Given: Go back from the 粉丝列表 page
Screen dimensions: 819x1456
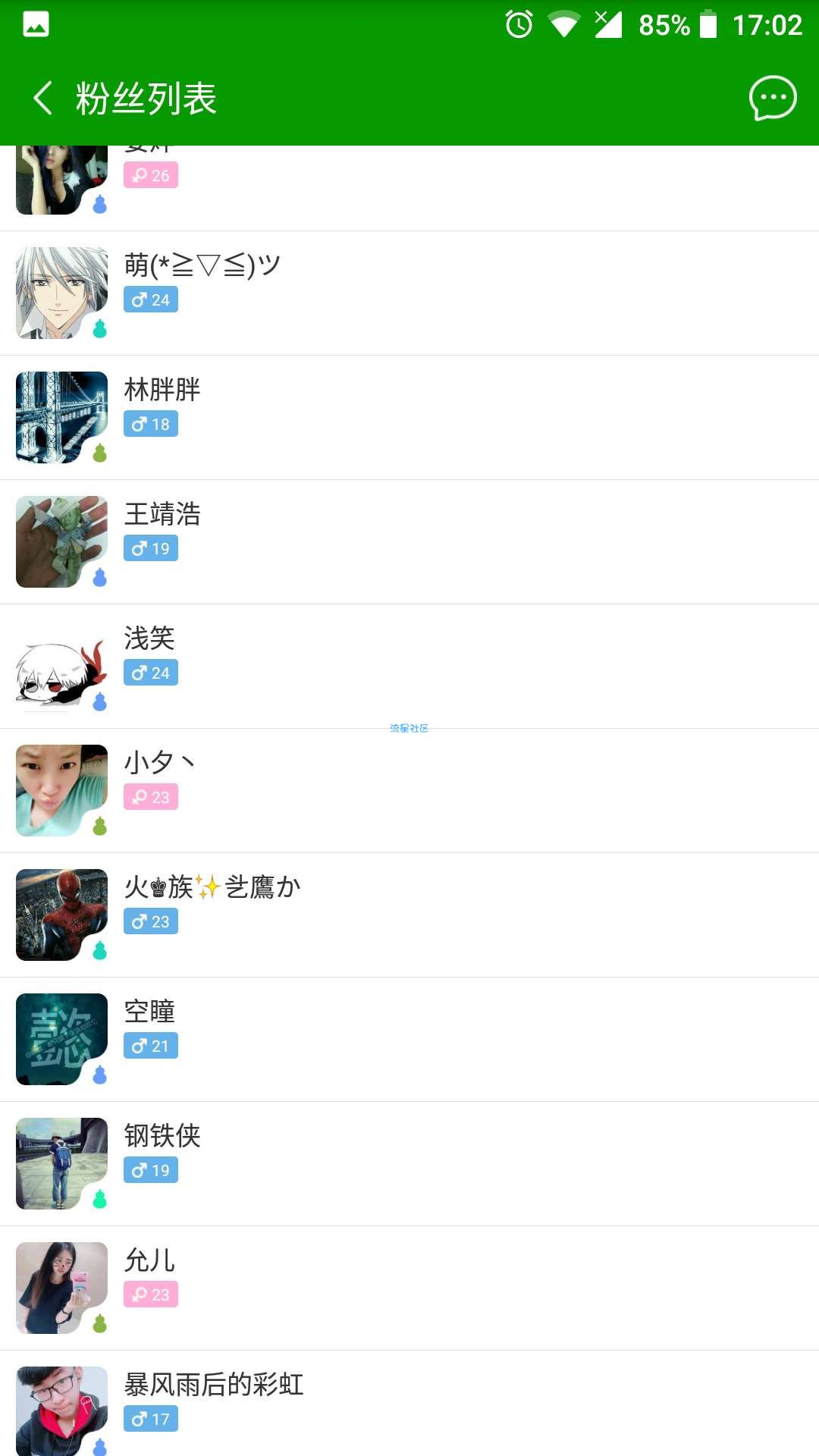Looking at the screenshot, I should [x=43, y=98].
